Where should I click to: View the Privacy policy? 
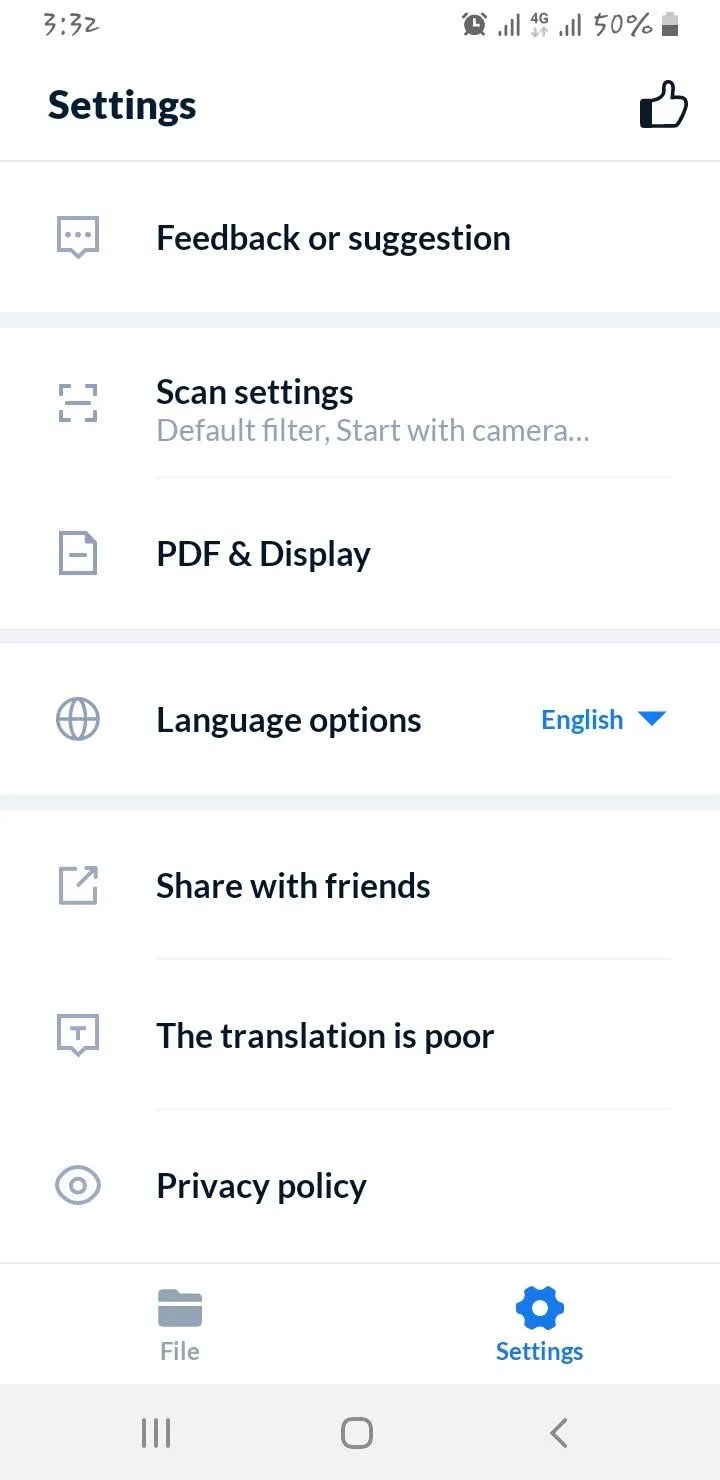click(261, 1186)
